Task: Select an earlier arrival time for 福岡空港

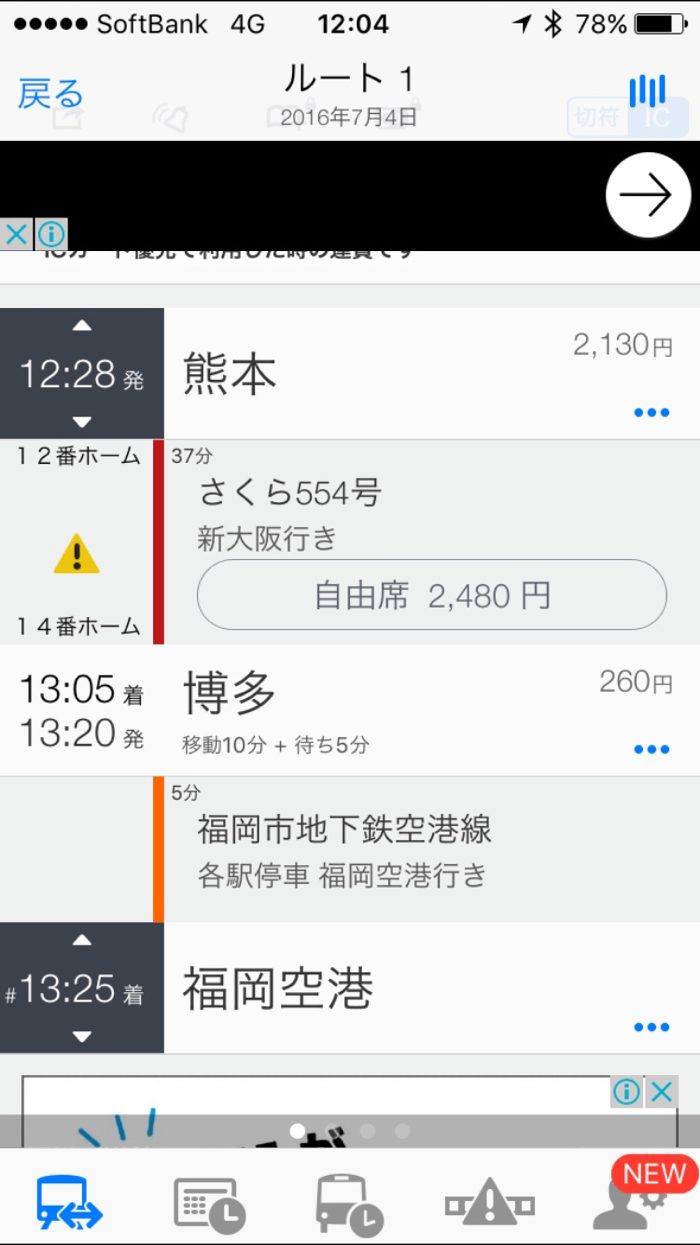Action: click(x=82, y=940)
